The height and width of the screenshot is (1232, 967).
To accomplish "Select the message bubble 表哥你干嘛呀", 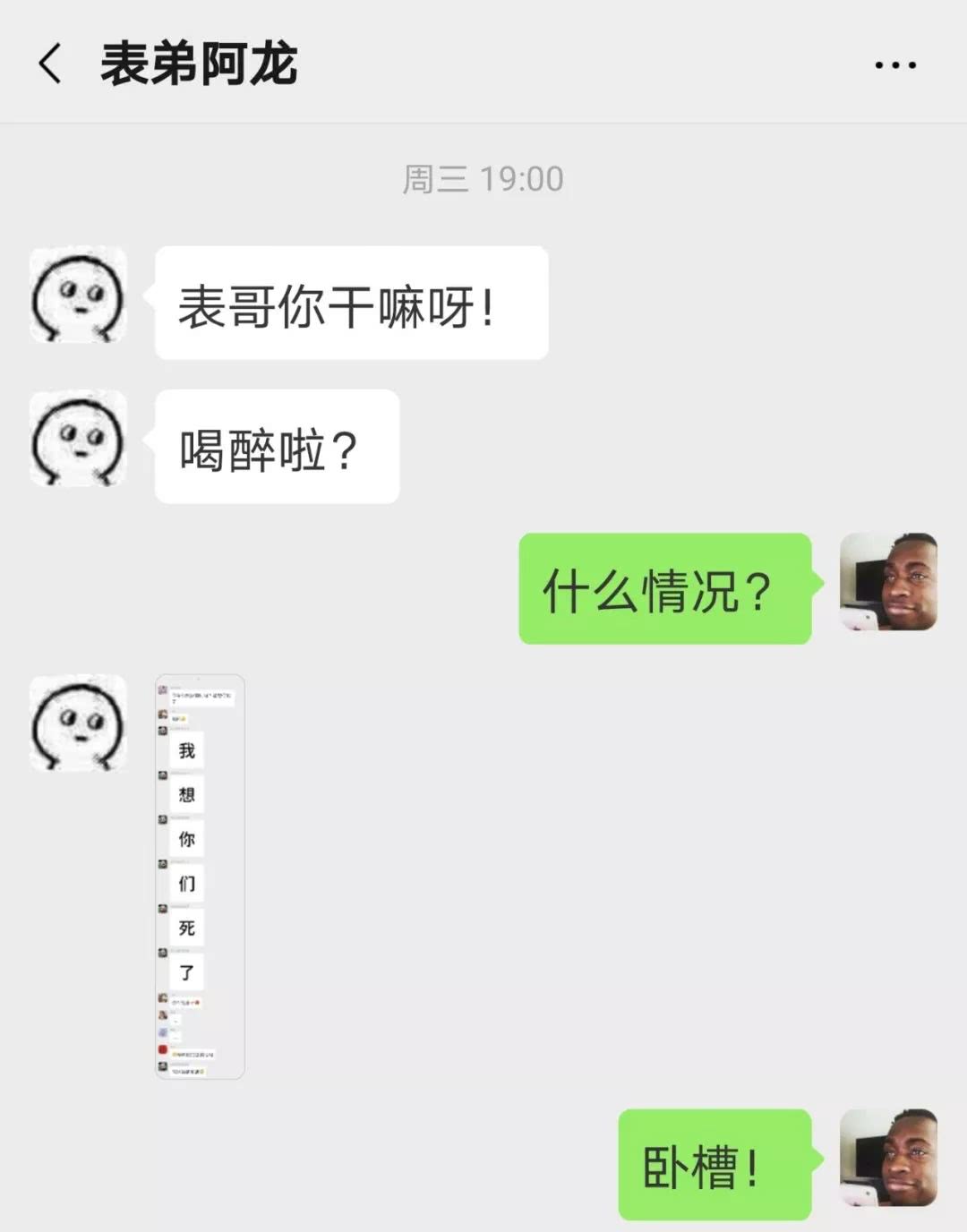I will (350, 304).
